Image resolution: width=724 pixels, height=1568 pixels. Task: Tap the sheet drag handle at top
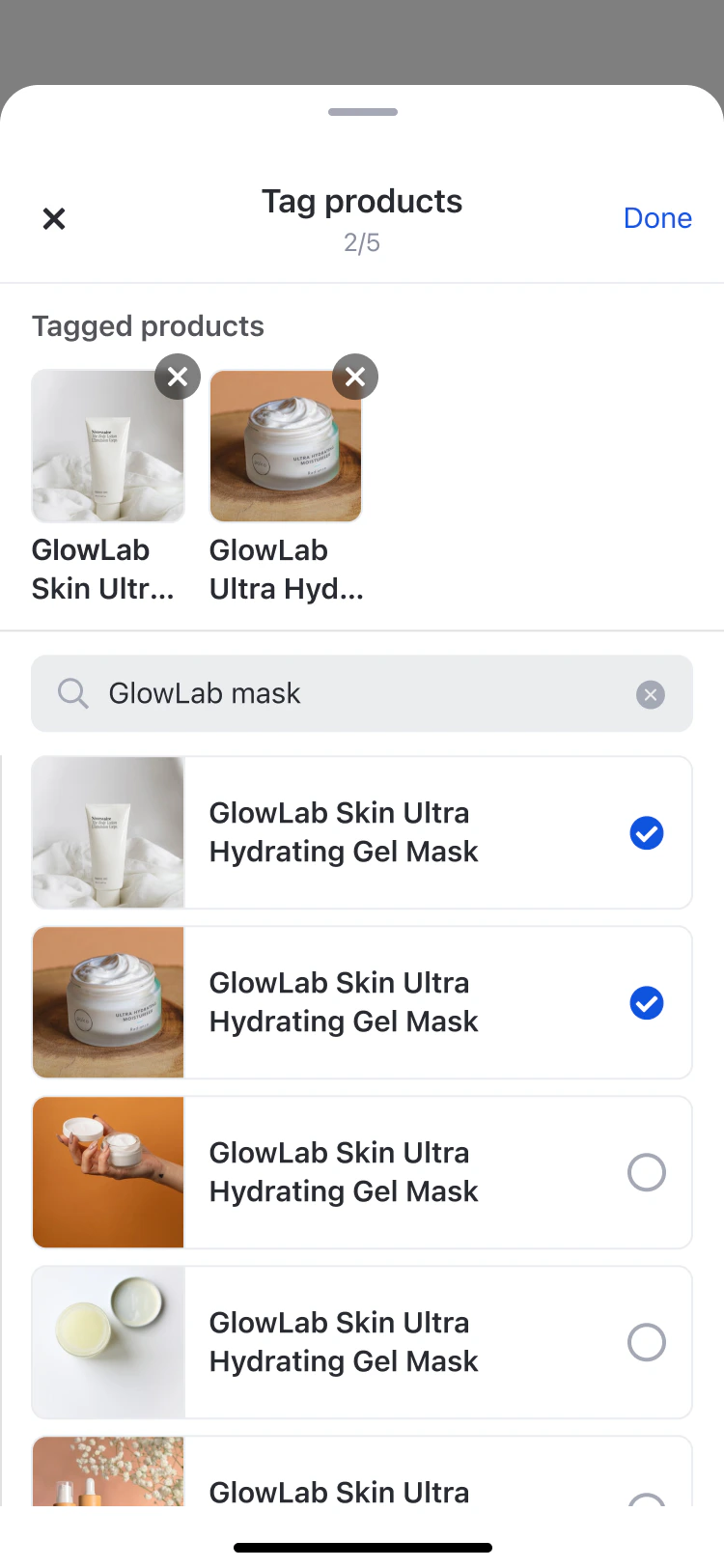coord(362,112)
